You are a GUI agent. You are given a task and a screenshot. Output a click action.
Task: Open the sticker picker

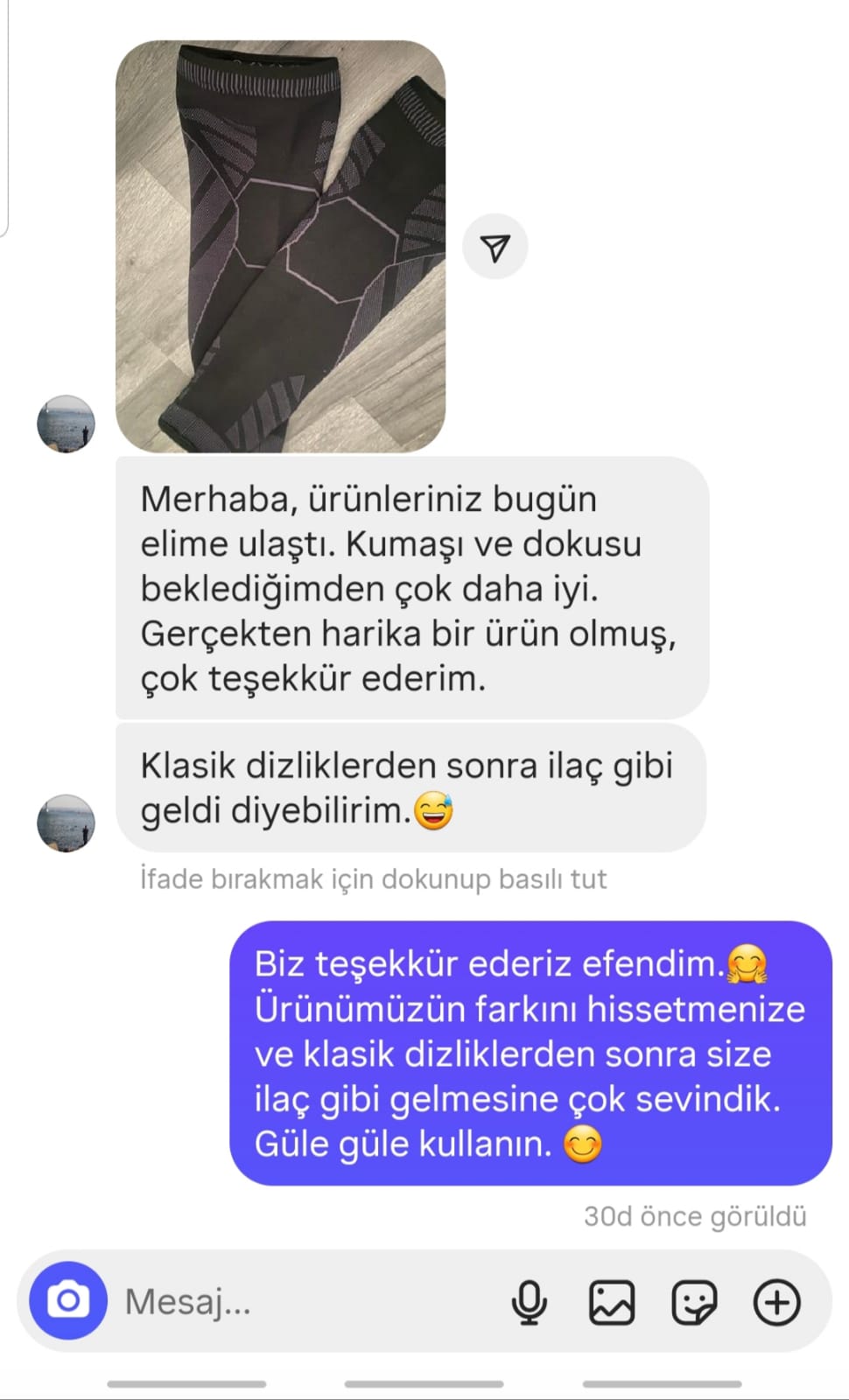693,1301
